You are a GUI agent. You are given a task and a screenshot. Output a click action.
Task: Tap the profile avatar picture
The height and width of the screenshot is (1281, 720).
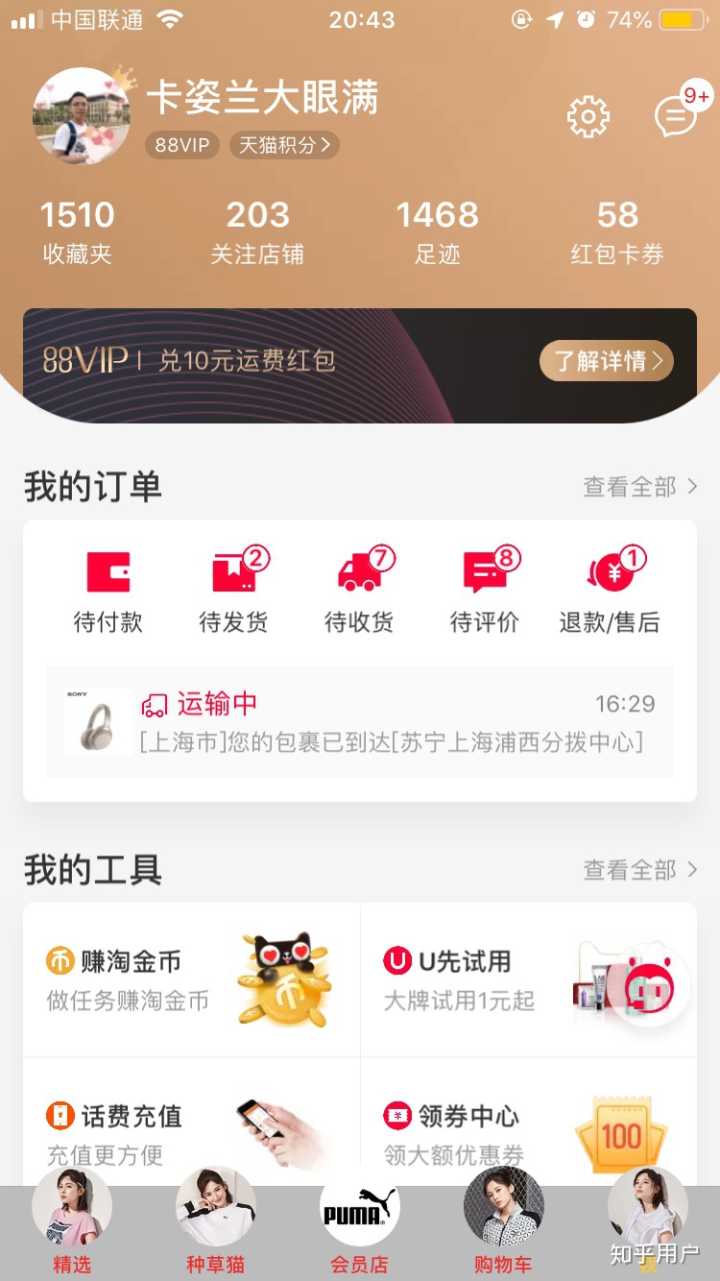click(81, 116)
